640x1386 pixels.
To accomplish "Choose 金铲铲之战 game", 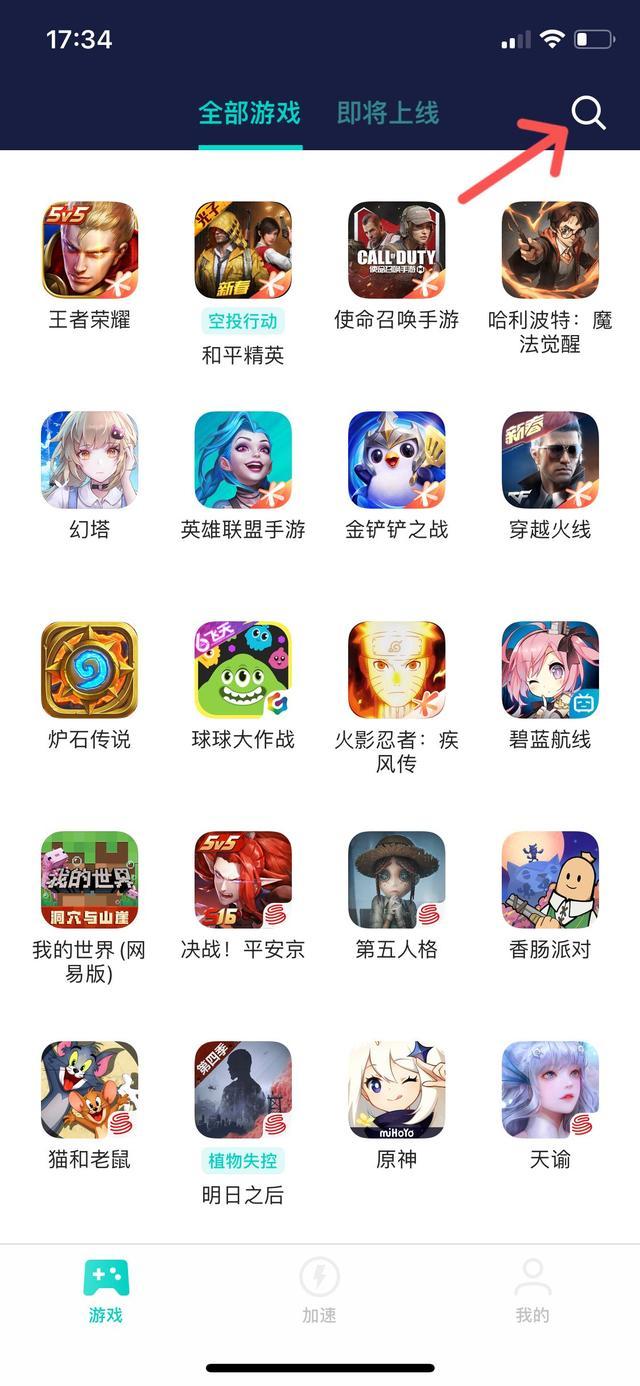I will pyautogui.click(x=396, y=460).
